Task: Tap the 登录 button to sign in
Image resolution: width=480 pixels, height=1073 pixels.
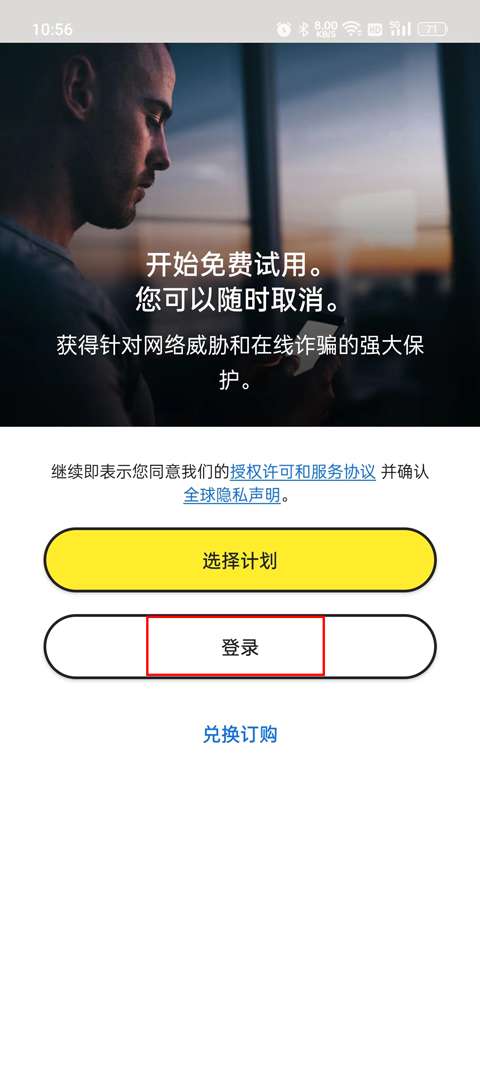Action: (x=240, y=647)
